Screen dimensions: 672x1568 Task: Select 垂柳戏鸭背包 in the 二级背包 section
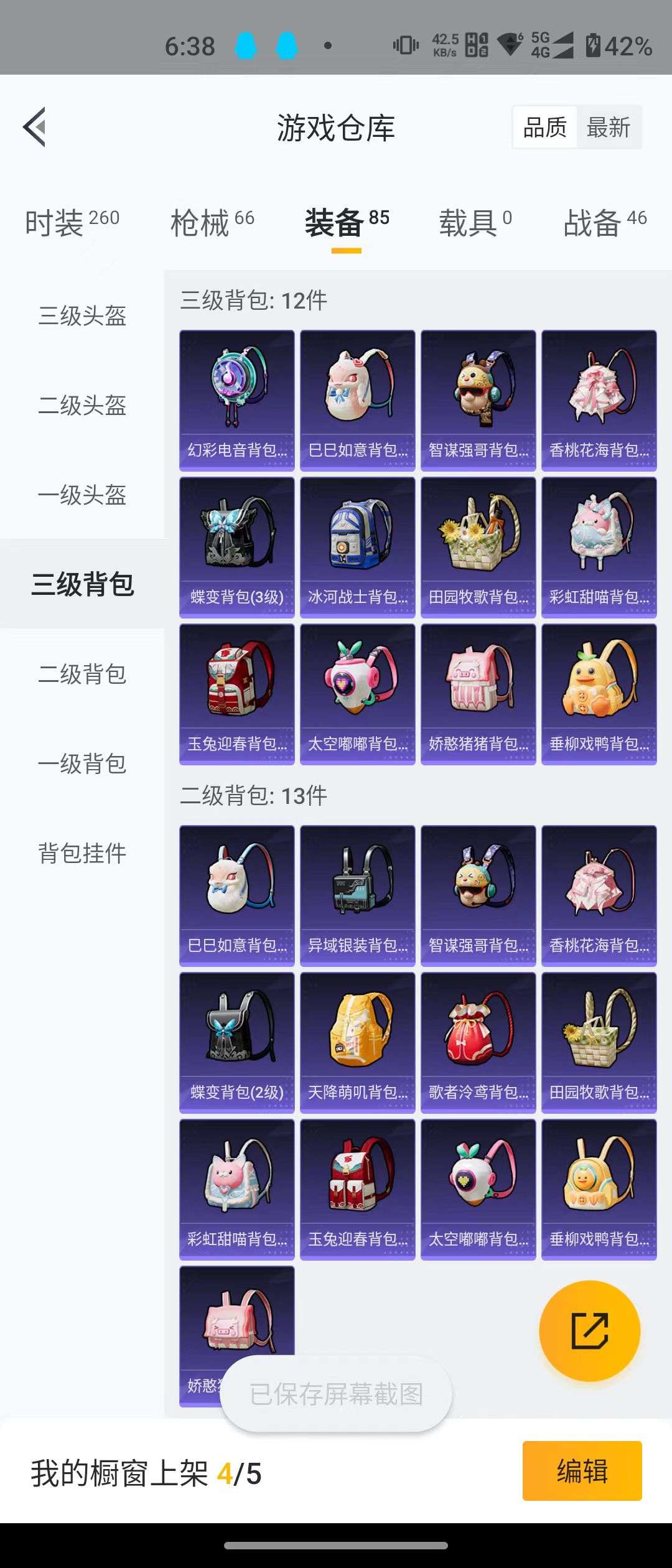coord(599,1188)
